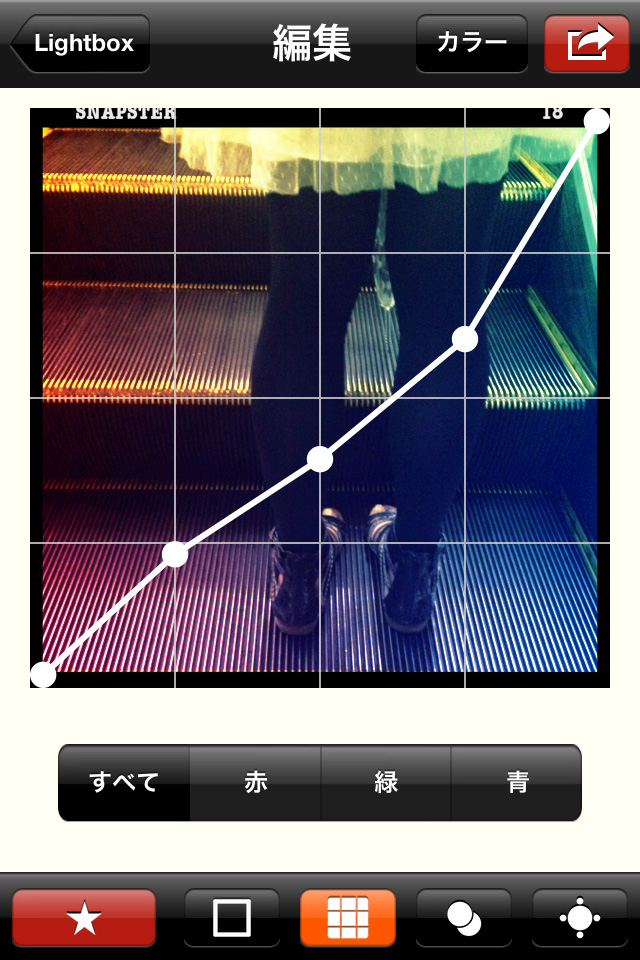This screenshot has height=960, width=640.
Task: Tap the top-right curve control point
Action: pos(596,121)
